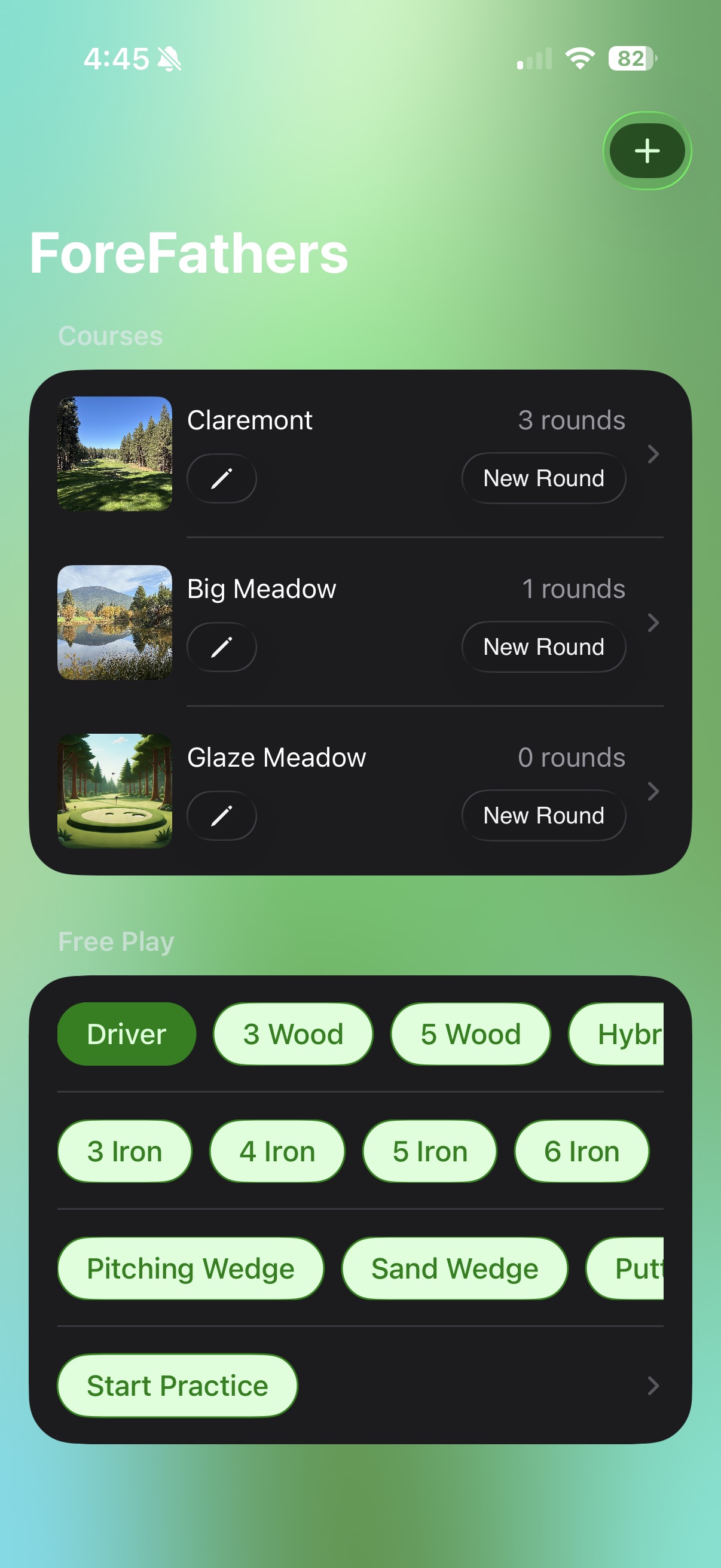Select the Sand Wedge chip
This screenshot has width=721, height=1568.
coord(454,1268)
